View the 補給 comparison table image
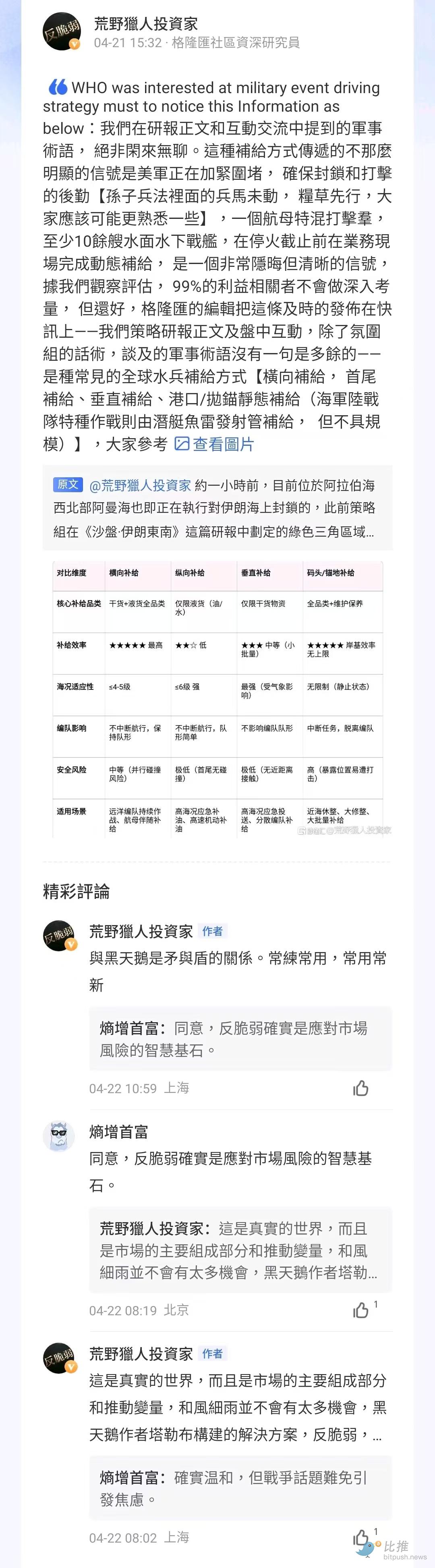This screenshot has width=435, height=1568. pyautogui.click(x=217, y=699)
